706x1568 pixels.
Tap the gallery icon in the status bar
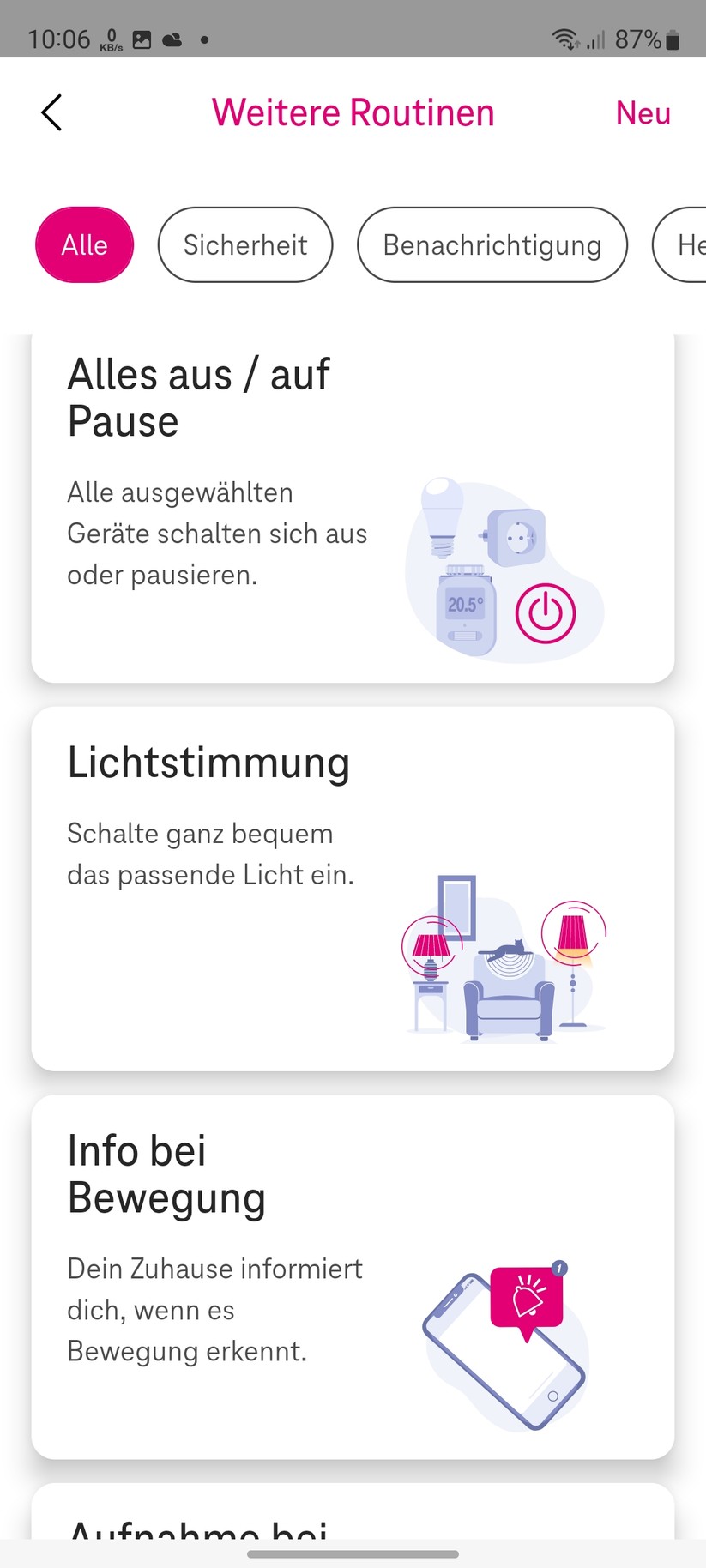pyautogui.click(x=142, y=38)
